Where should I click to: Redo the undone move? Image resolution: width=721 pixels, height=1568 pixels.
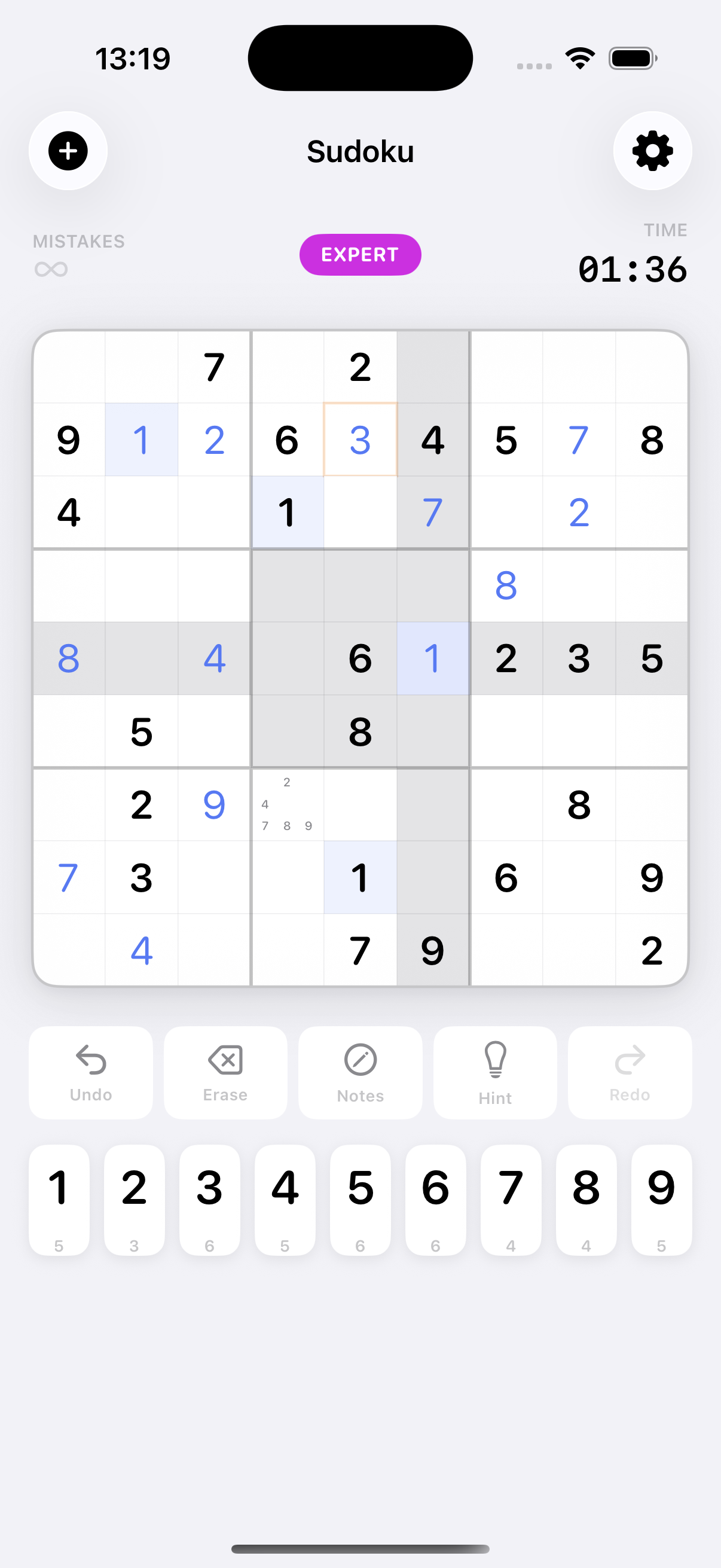coord(630,1072)
